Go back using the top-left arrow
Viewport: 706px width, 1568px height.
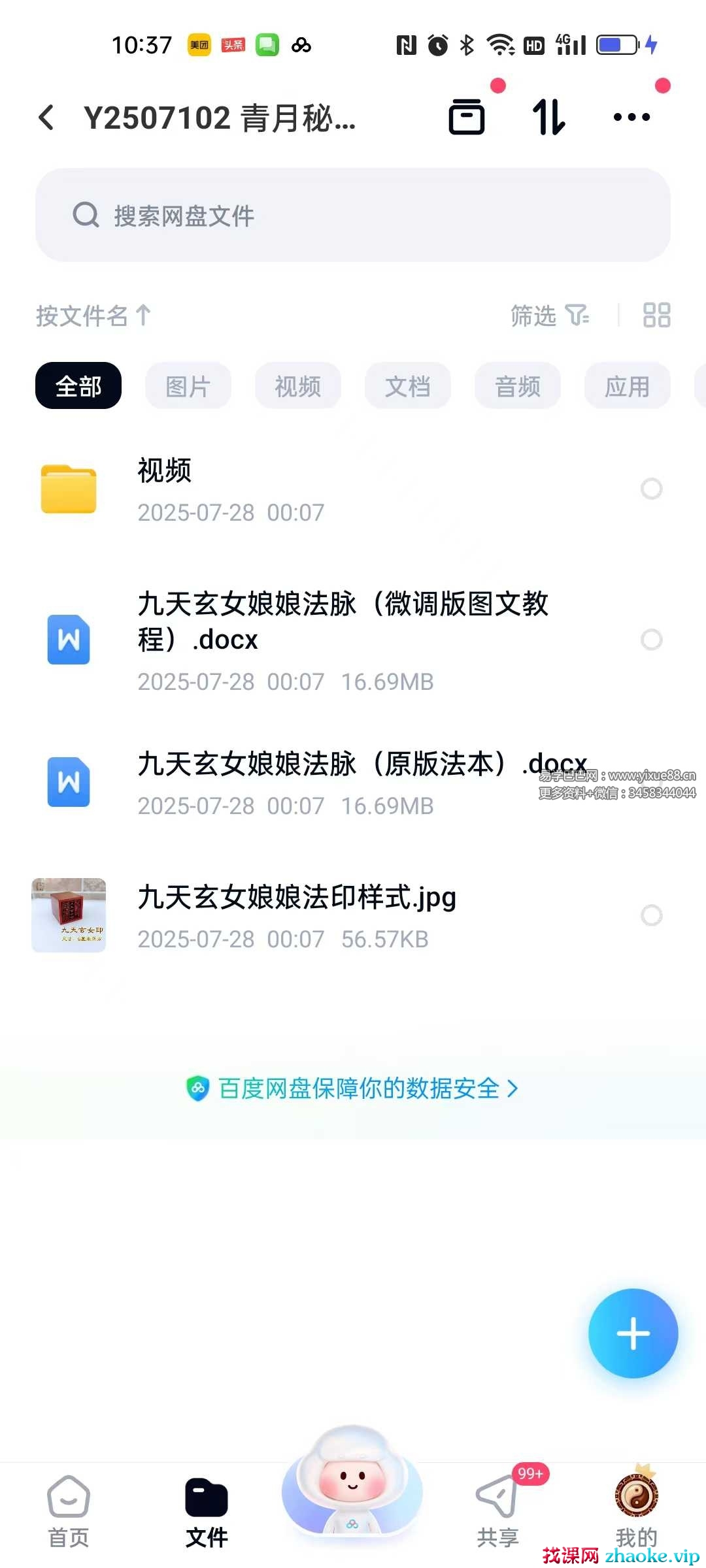(x=46, y=118)
